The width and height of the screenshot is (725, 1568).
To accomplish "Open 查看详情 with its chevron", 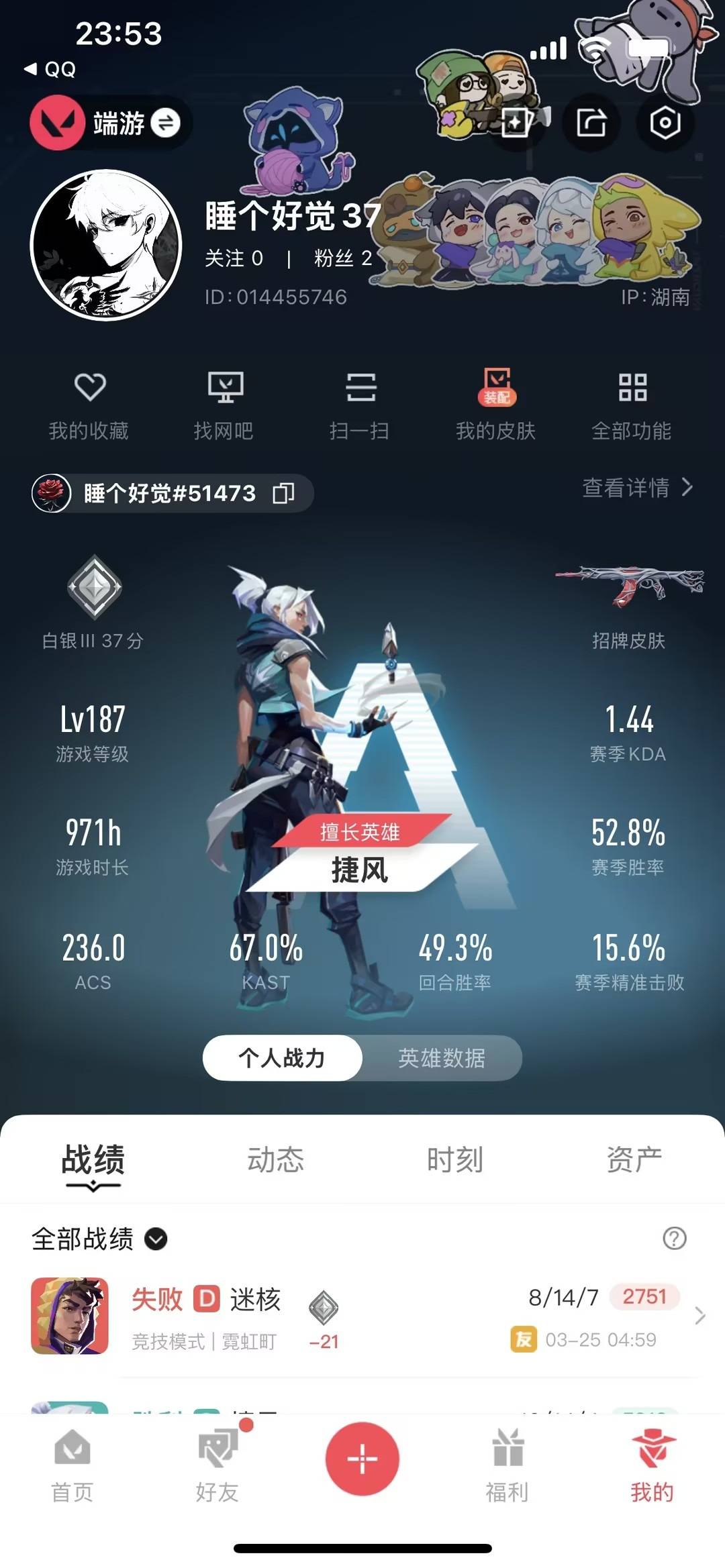I will tap(632, 491).
